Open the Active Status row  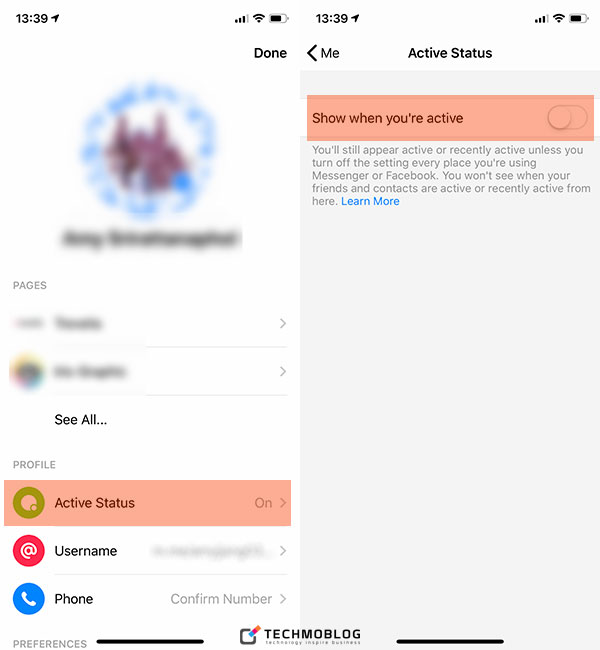point(150,503)
